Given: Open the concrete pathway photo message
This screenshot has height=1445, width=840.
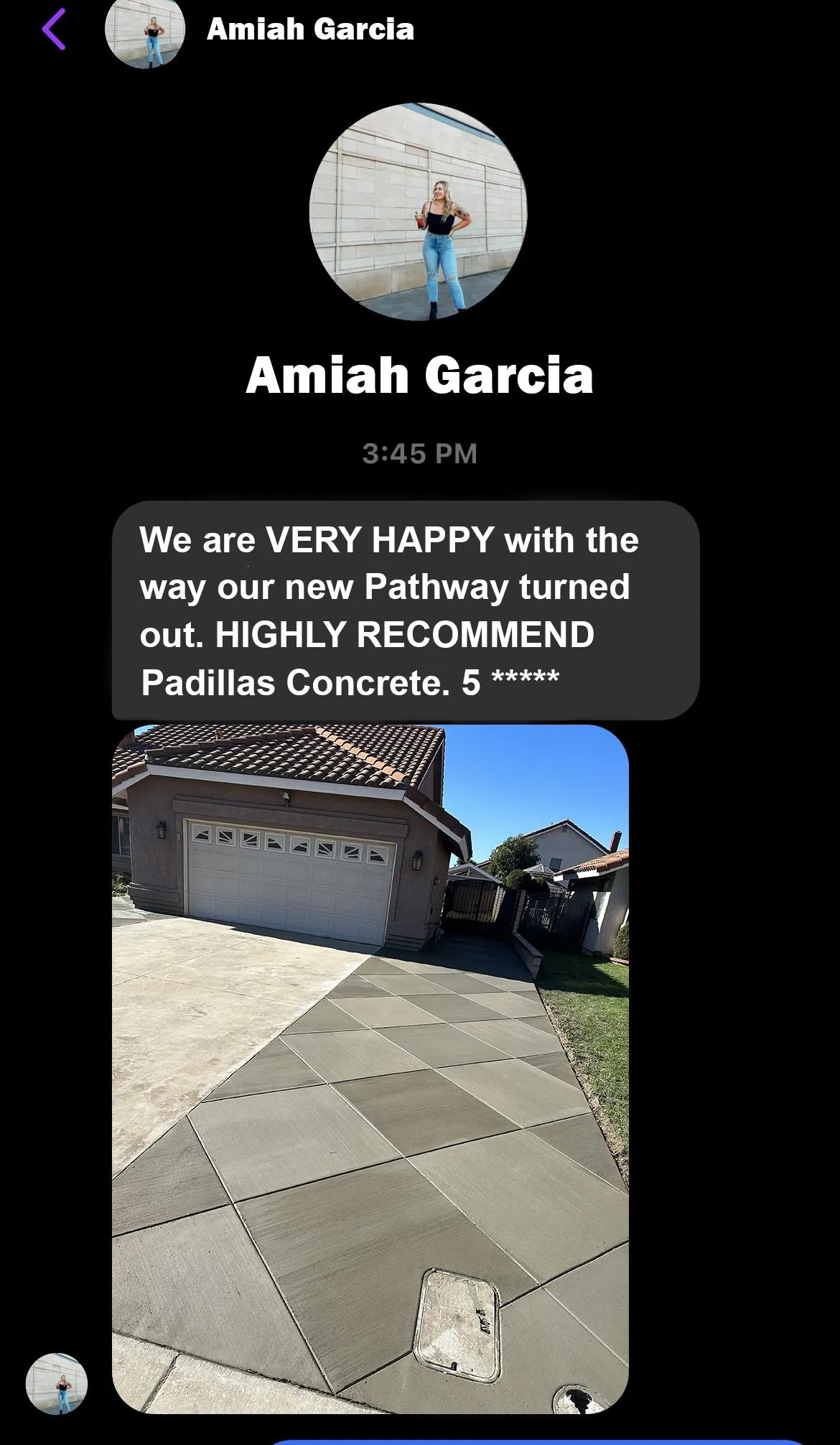Looking at the screenshot, I should tap(370, 1069).
